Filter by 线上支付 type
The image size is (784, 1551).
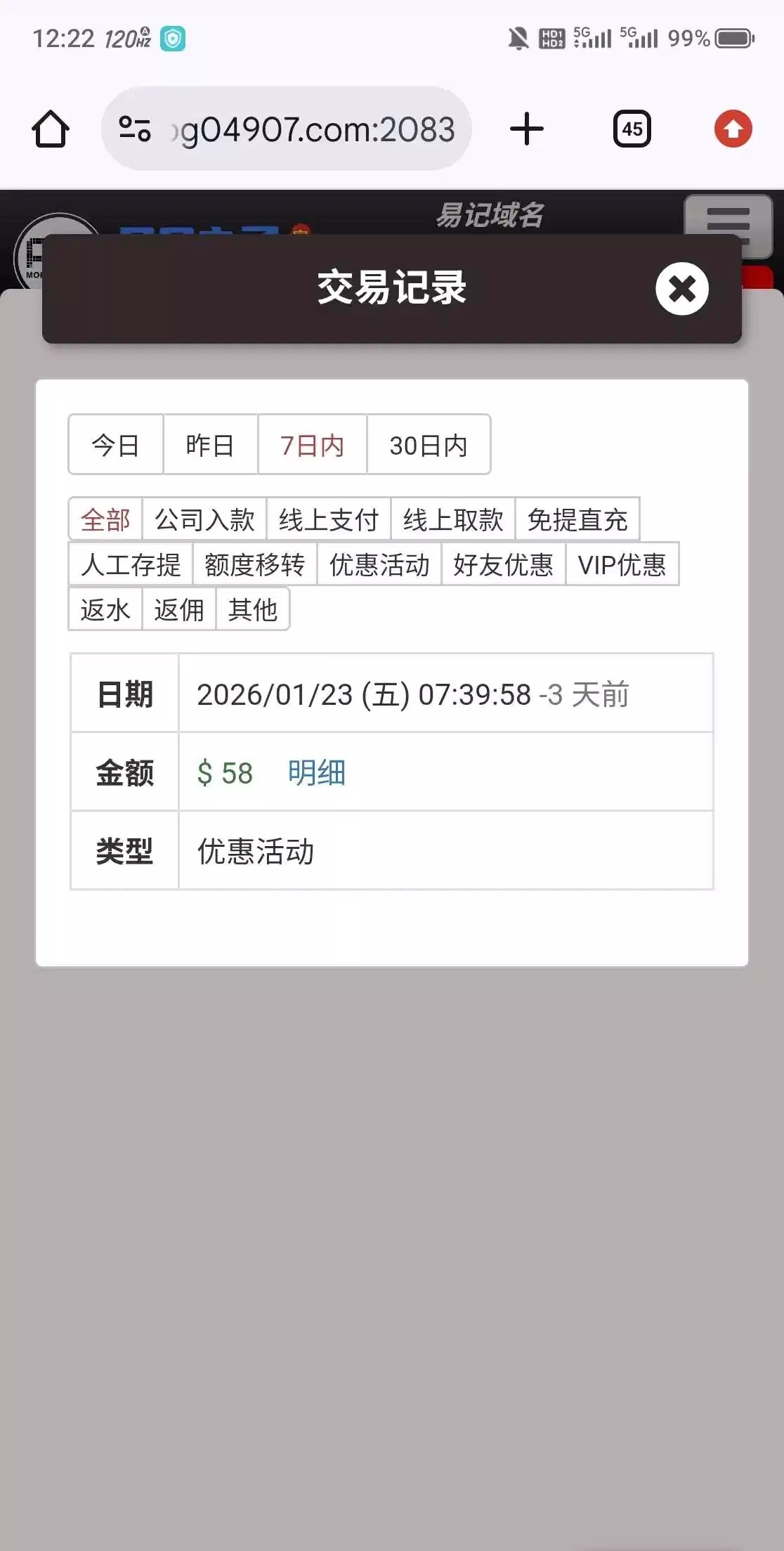click(x=328, y=520)
